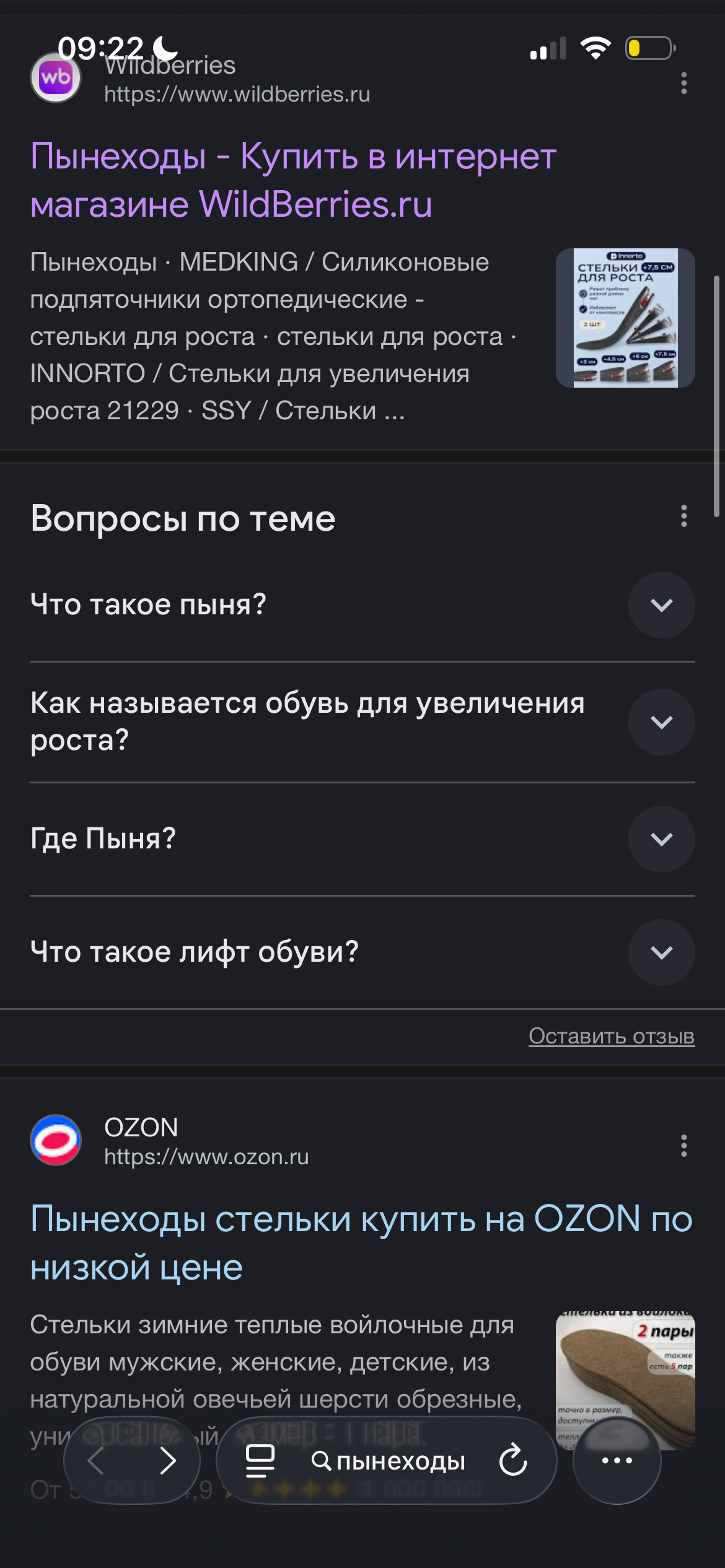Tap the Оставить отзыв feedback link
This screenshot has height=1568, width=725.
pyautogui.click(x=611, y=1036)
